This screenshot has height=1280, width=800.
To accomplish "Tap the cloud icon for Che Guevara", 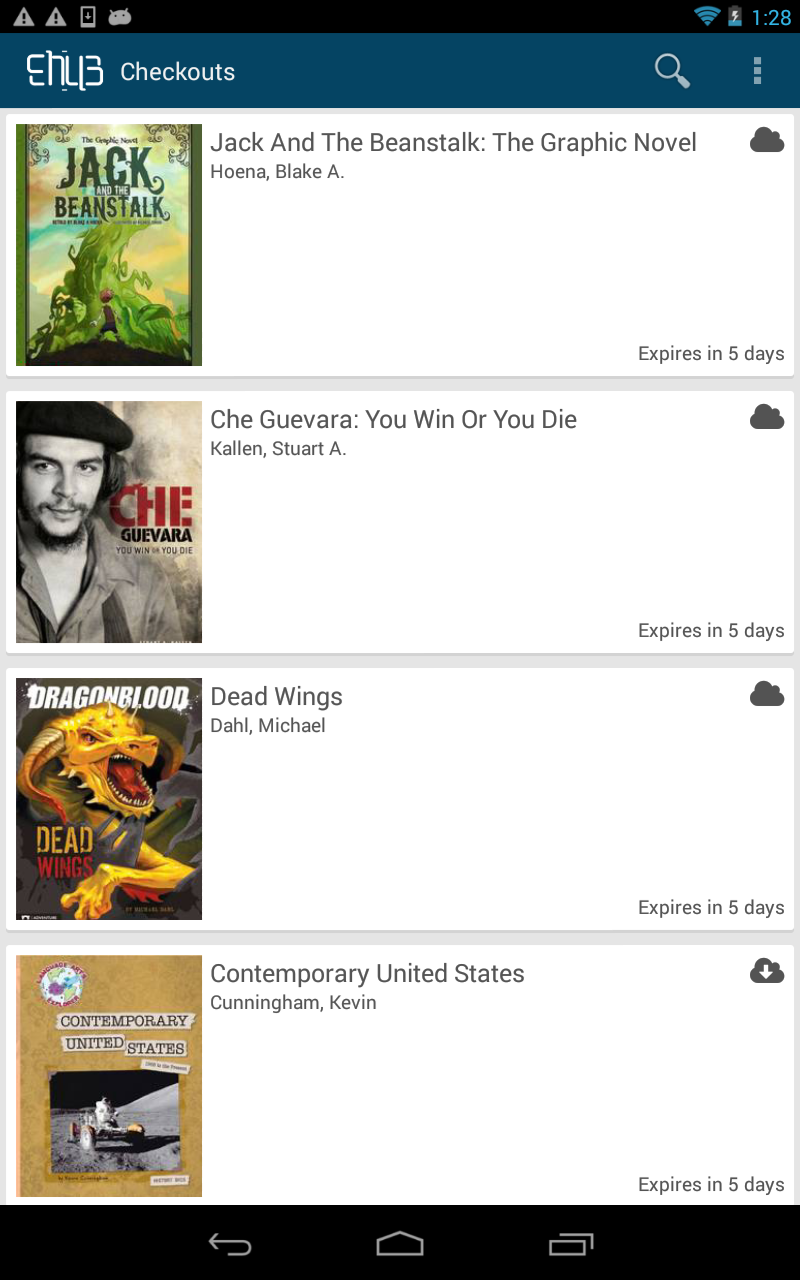I will pyautogui.click(x=766, y=418).
